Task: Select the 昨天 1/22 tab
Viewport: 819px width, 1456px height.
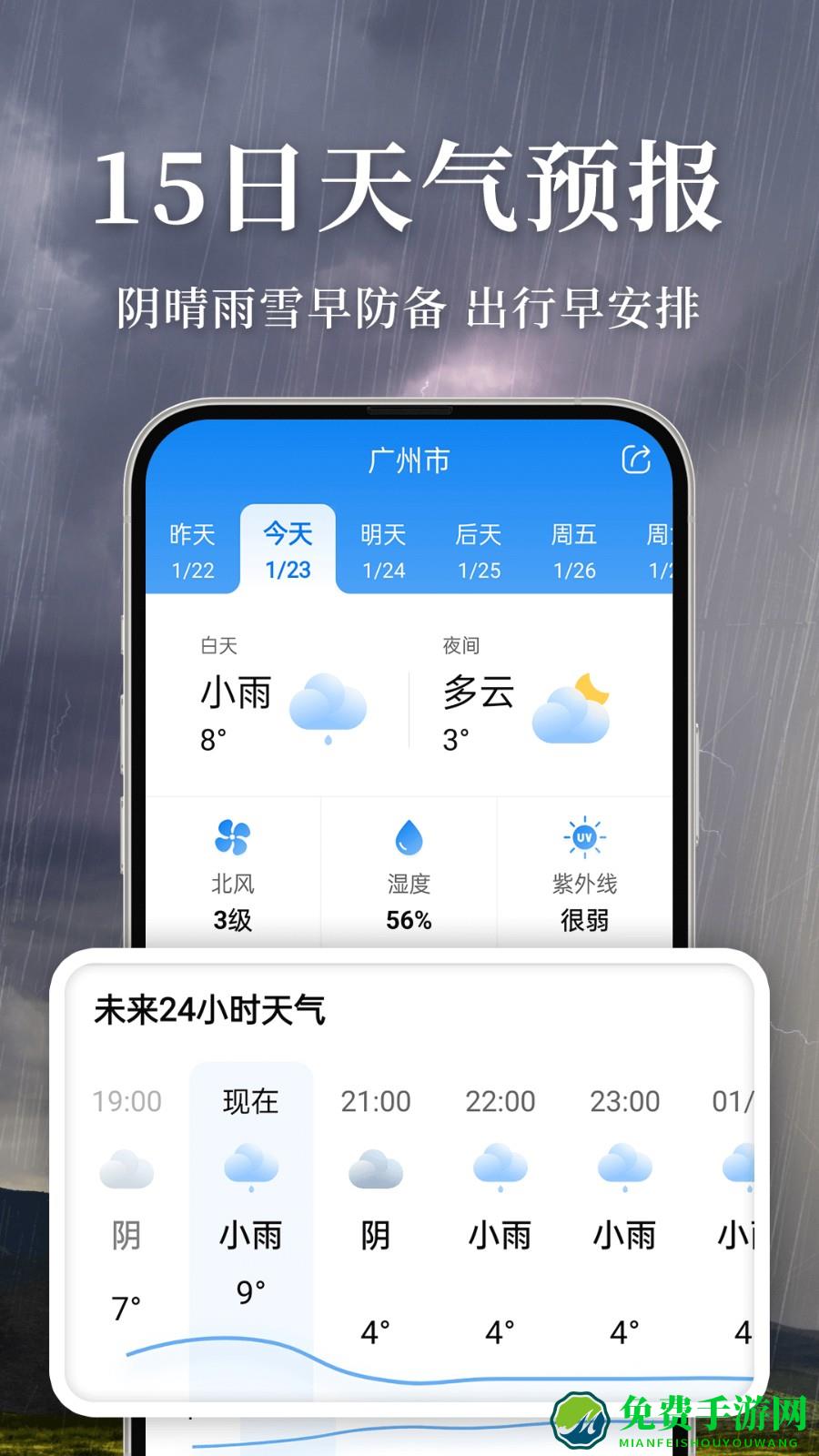Action: click(193, 548)
